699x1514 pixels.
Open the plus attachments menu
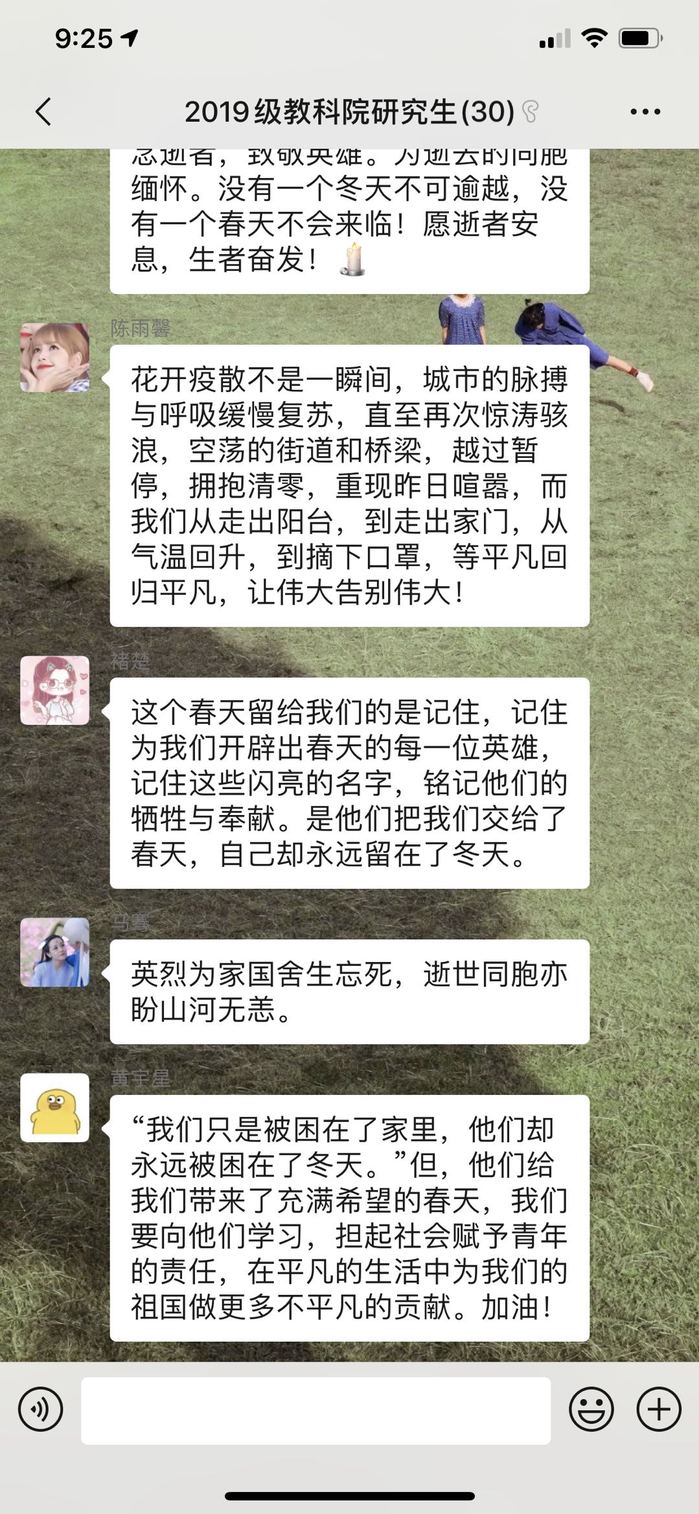[658, 1410]
